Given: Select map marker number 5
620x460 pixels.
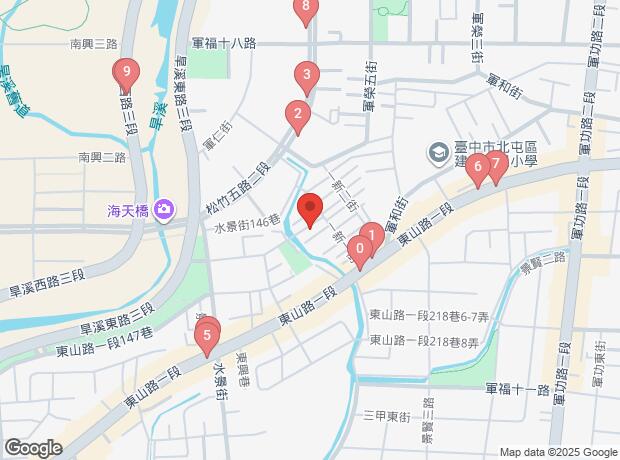Looking at the screenshot, I should tap(207, 335).
